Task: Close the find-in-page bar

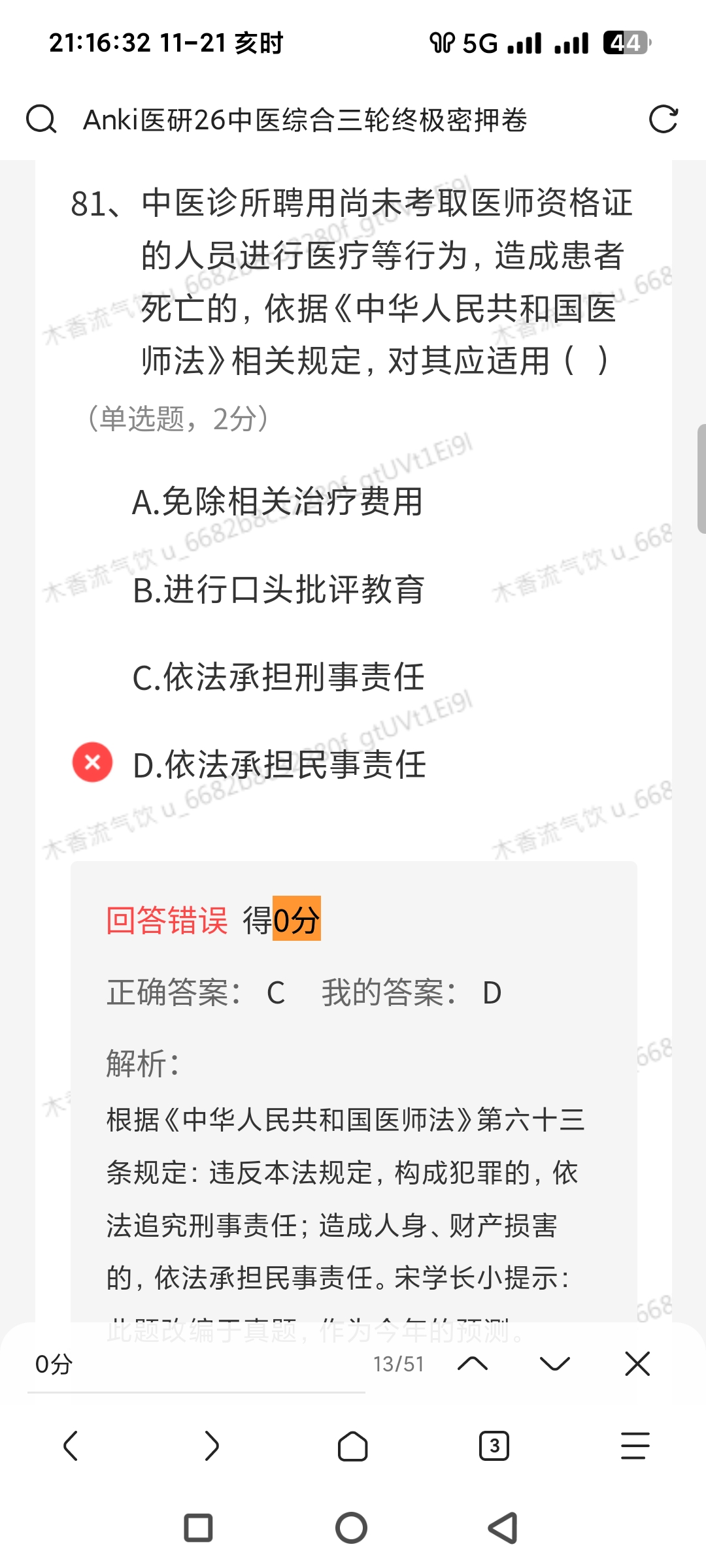Action: click(637, 1364)
